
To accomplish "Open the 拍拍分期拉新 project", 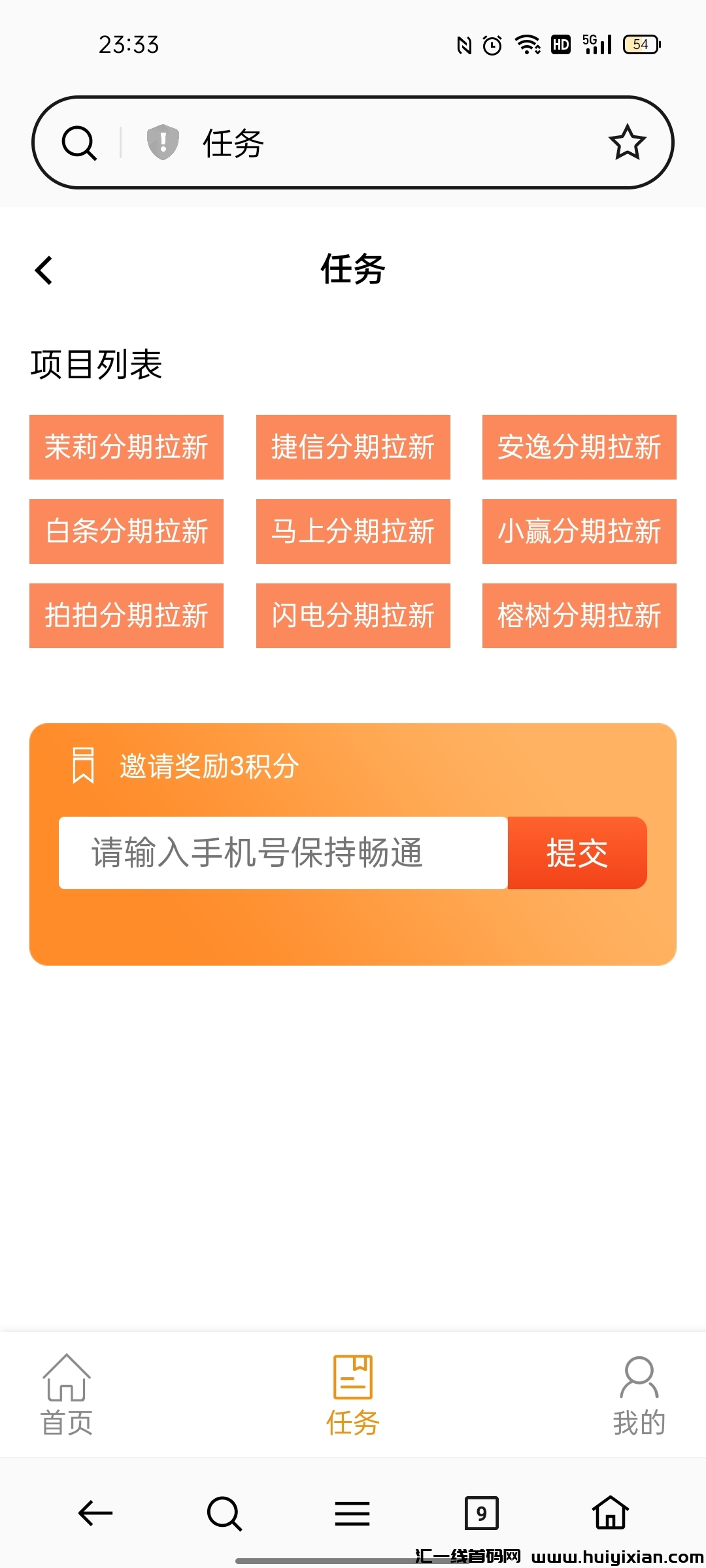I will point(126,615).
